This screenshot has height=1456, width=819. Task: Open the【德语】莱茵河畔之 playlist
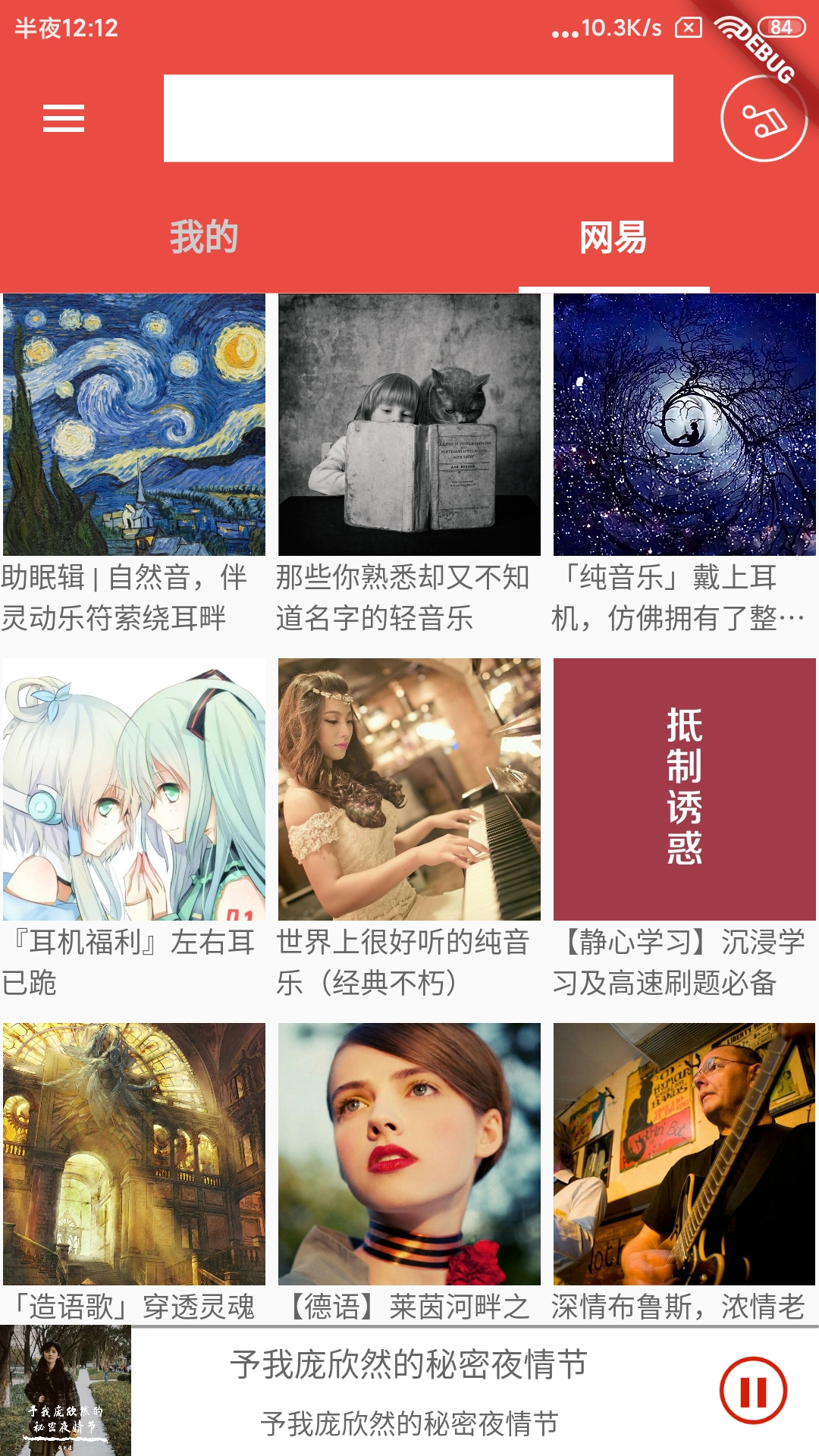pos(409,1153)
